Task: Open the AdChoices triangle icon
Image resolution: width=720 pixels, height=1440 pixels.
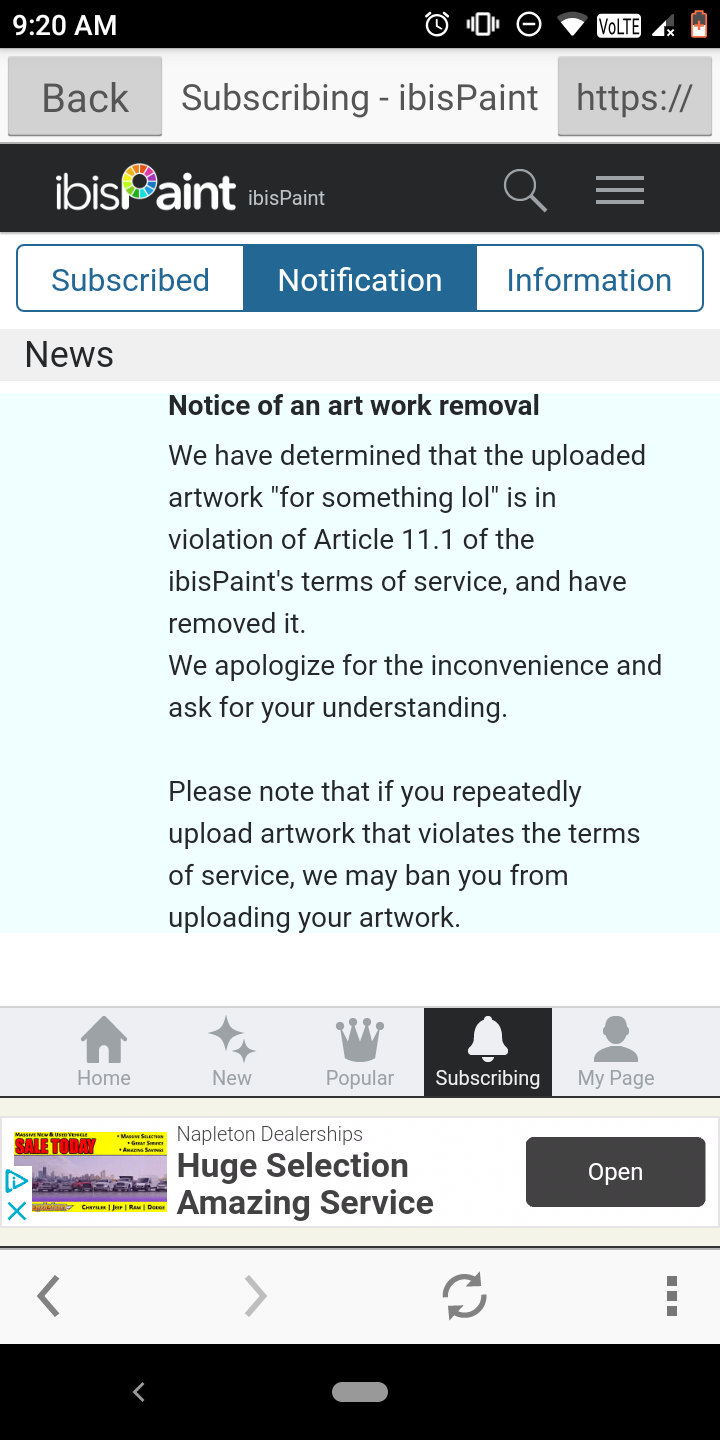Action: click(14, 1180)
